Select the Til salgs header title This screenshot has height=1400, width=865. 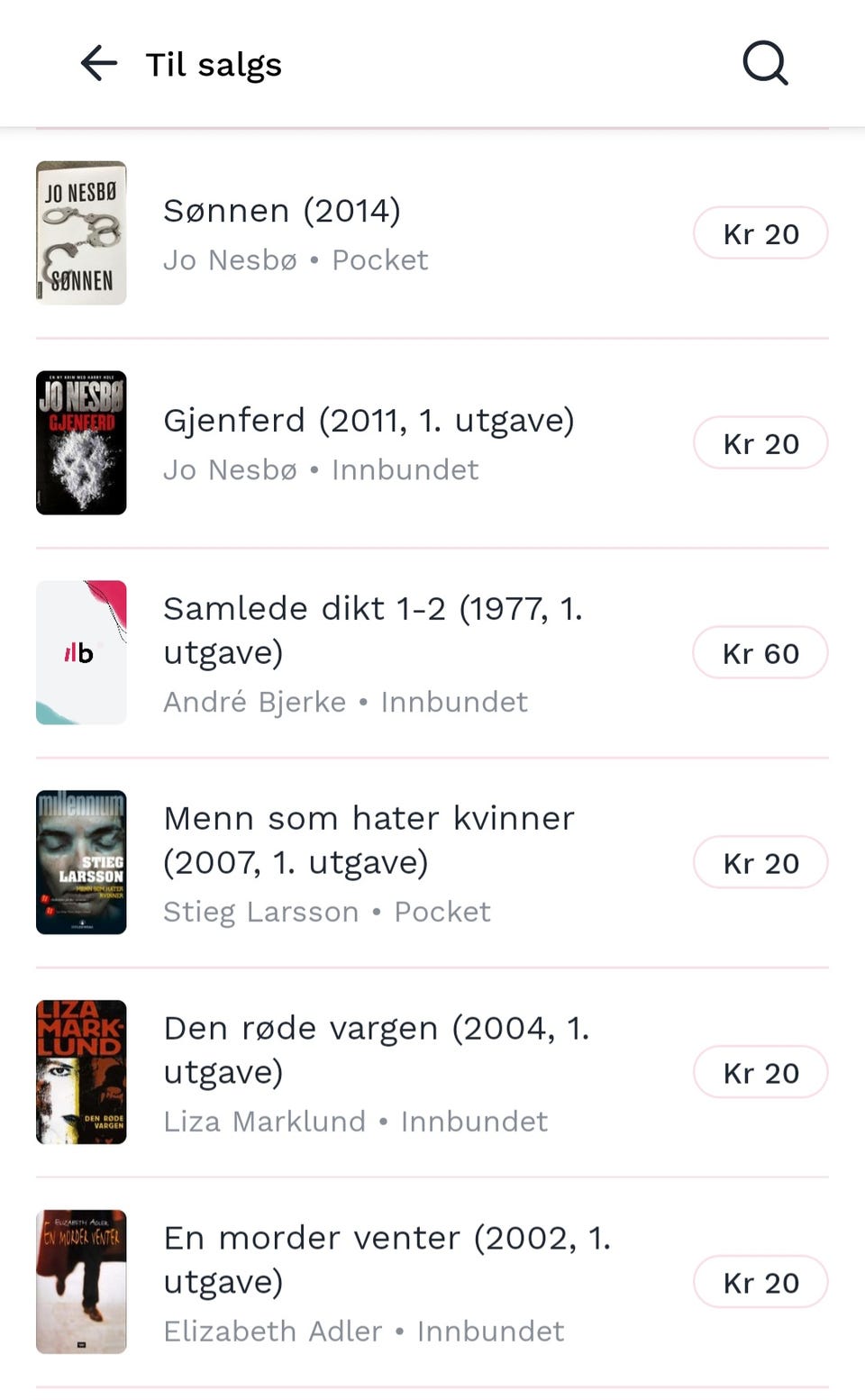(213, 63)
